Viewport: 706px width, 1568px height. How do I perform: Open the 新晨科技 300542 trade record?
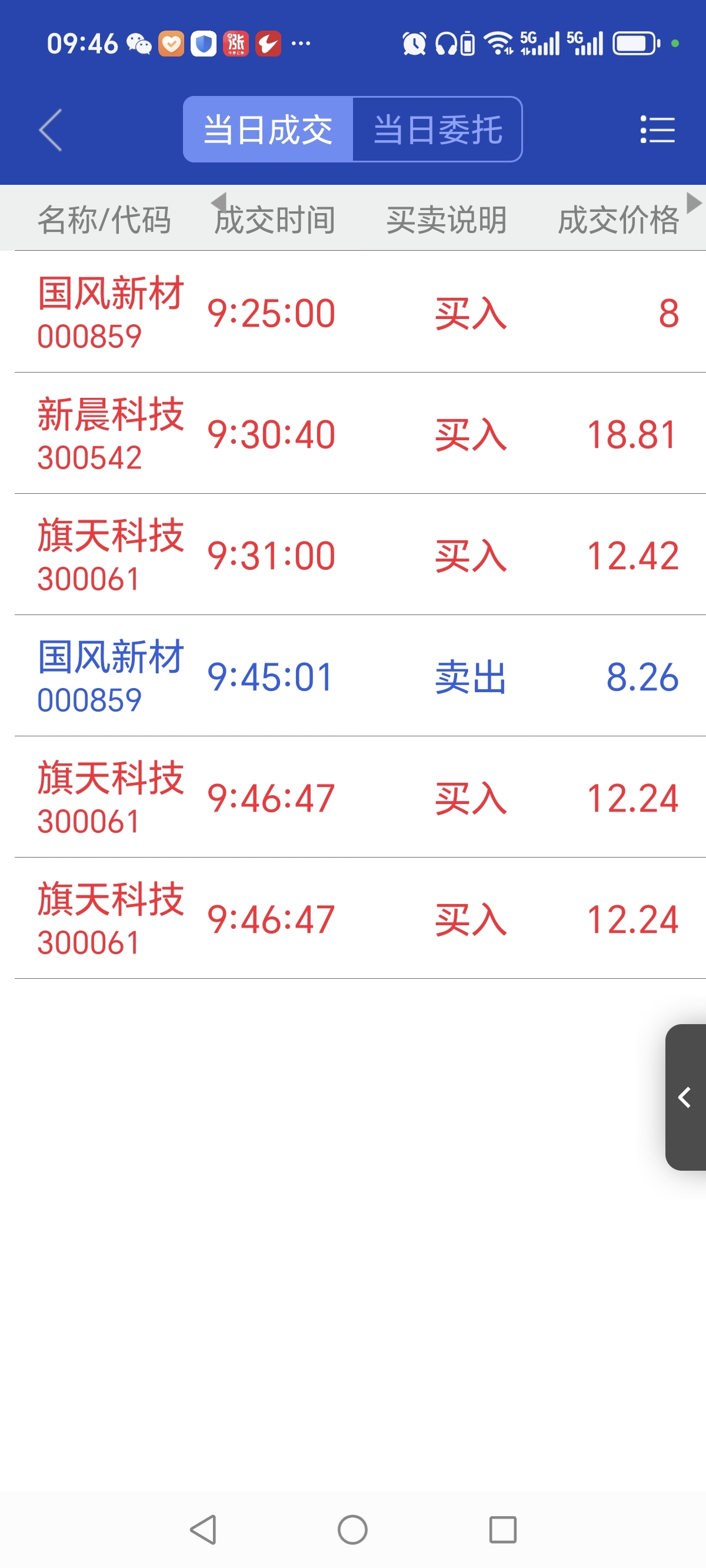click(359, 433)
